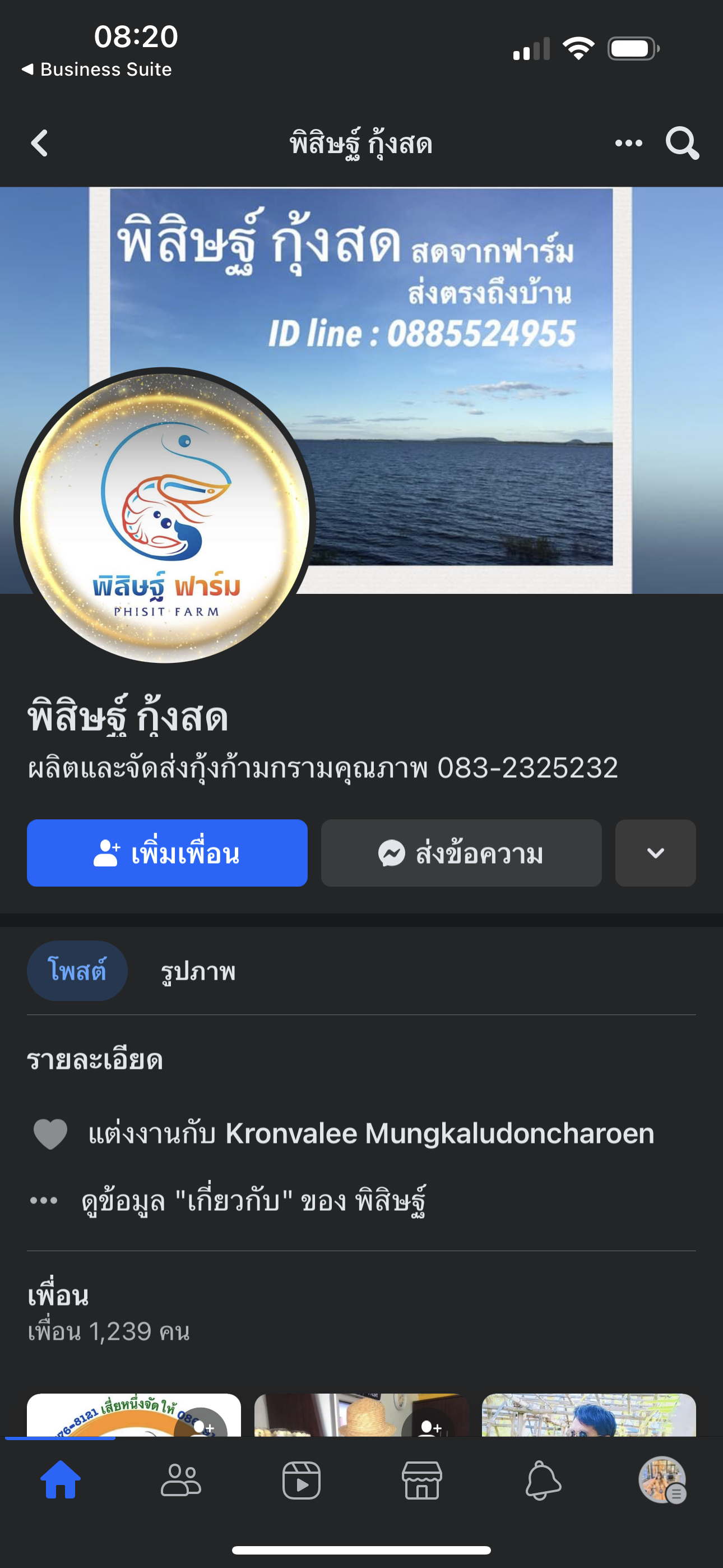Go back using the top-left arrow

point(40,144)
